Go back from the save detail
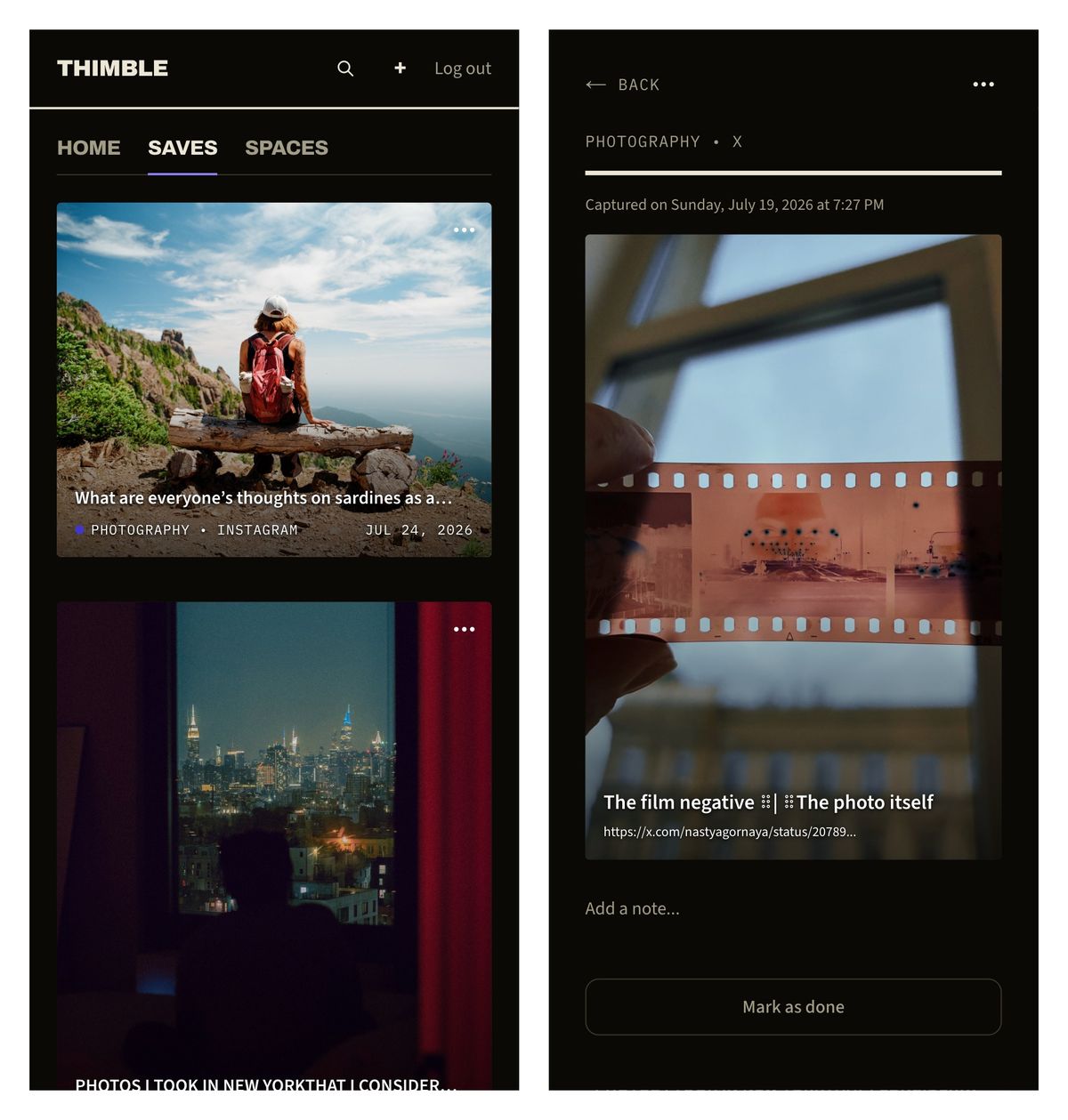The height and width of the screenshot is (1120, 1068). click(x=622, y=85)
